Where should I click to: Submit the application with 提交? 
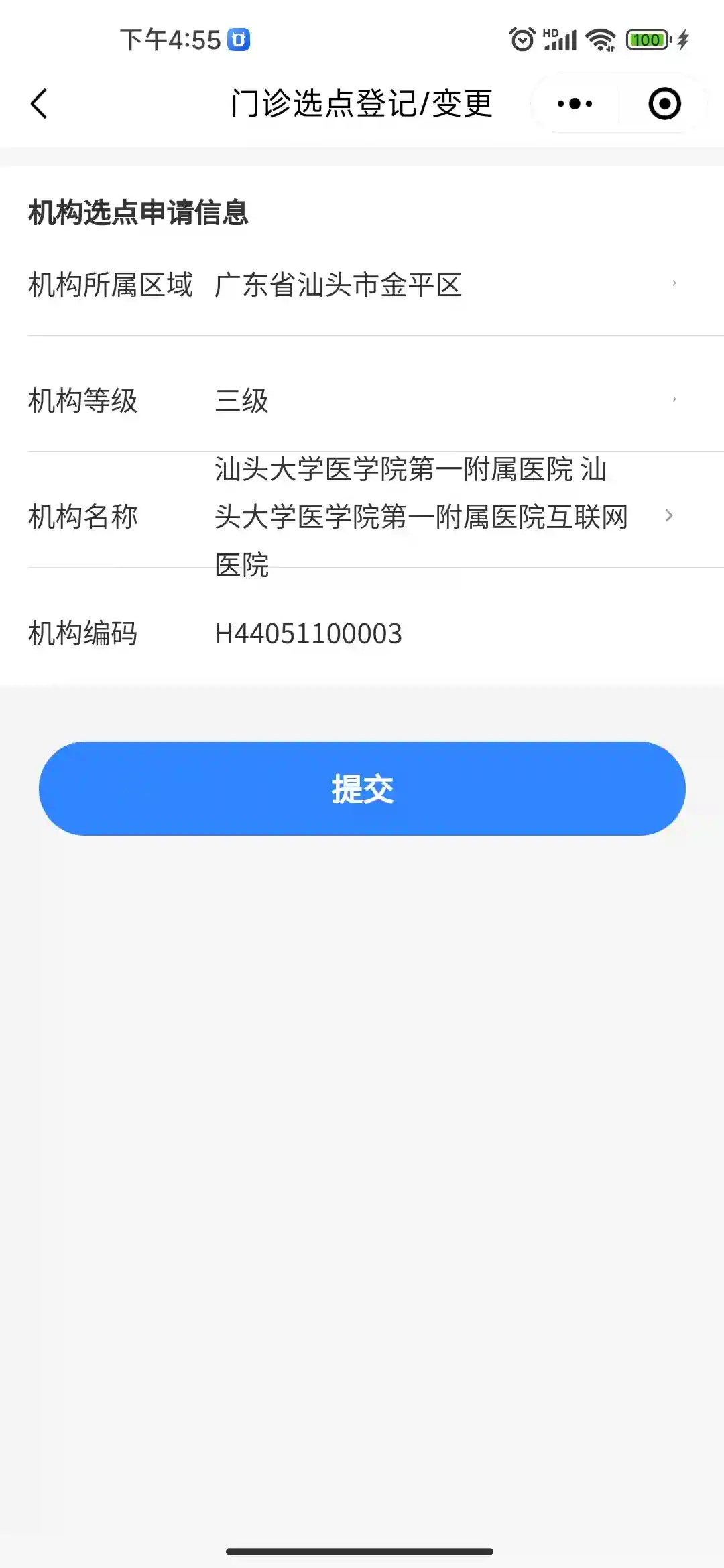[362, 789]
